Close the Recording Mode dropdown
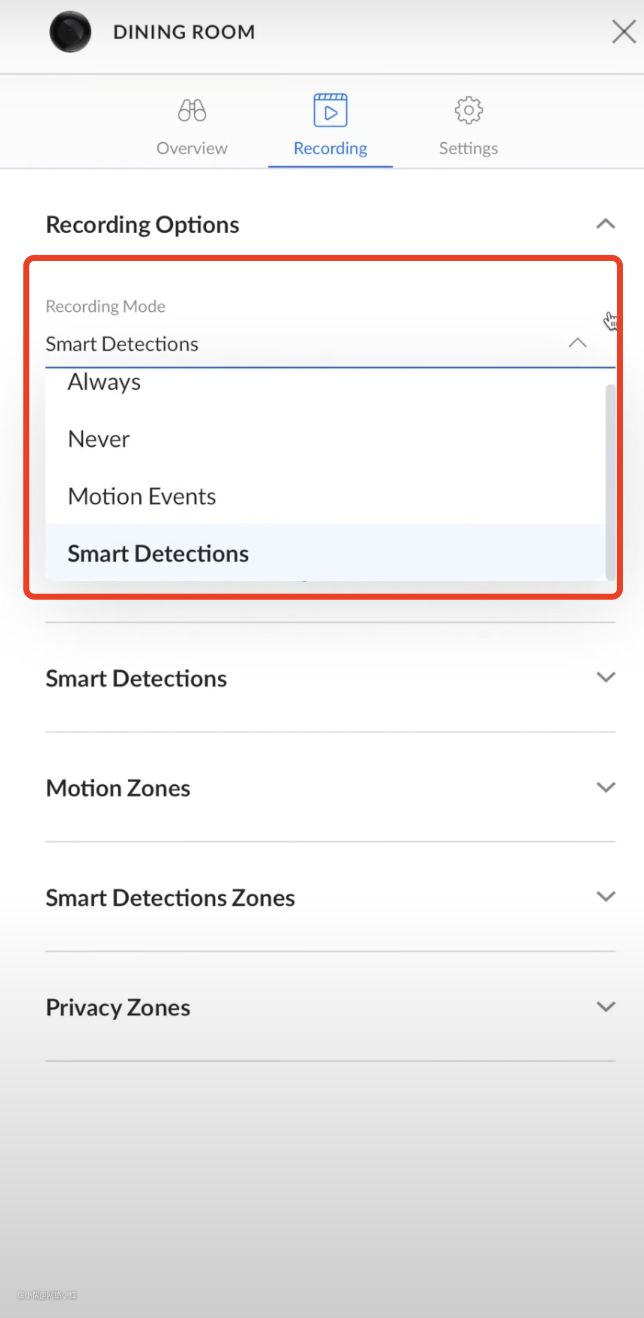Viewport: 644px width, 1318px height. tap(577, 343)
